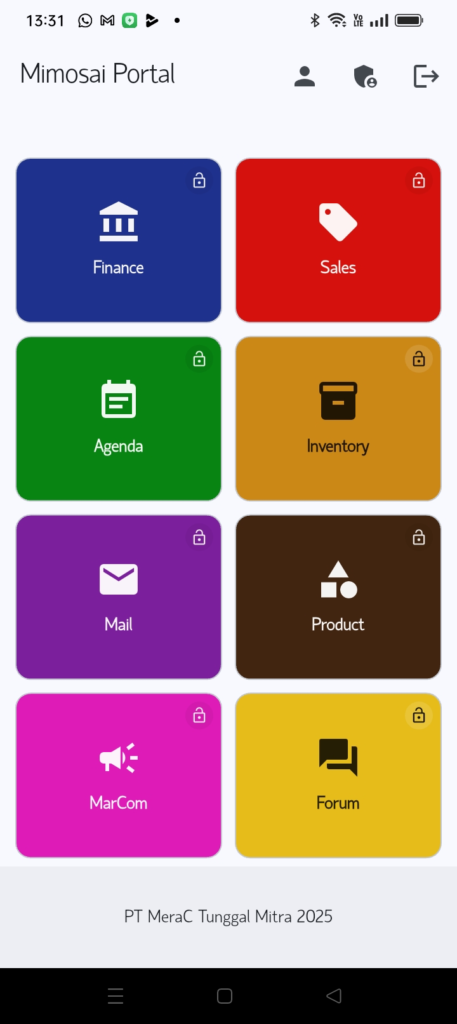Open the Mail module

coord(118,597)
